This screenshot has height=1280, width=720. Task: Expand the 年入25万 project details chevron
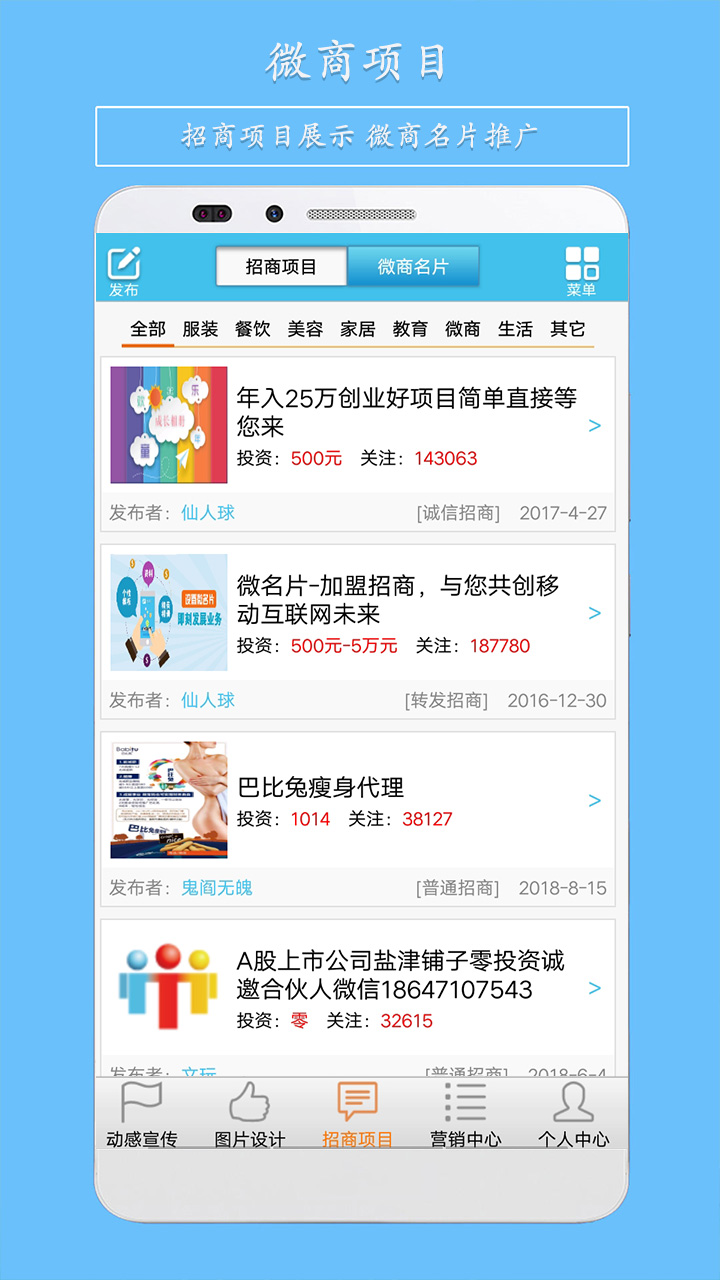[593, 424]
